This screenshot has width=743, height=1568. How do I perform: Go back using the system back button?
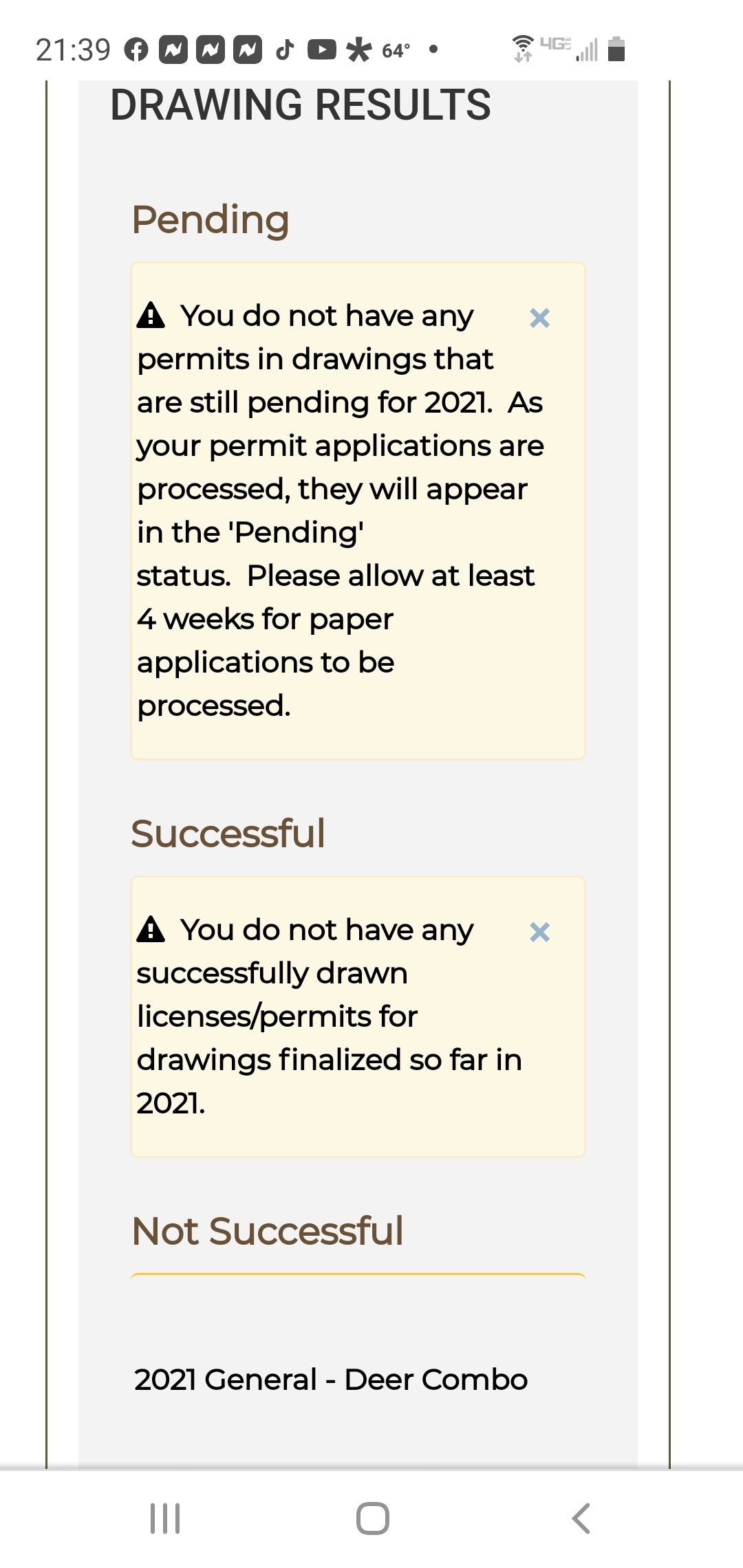pyautogui.click(x=581, y=1518)
